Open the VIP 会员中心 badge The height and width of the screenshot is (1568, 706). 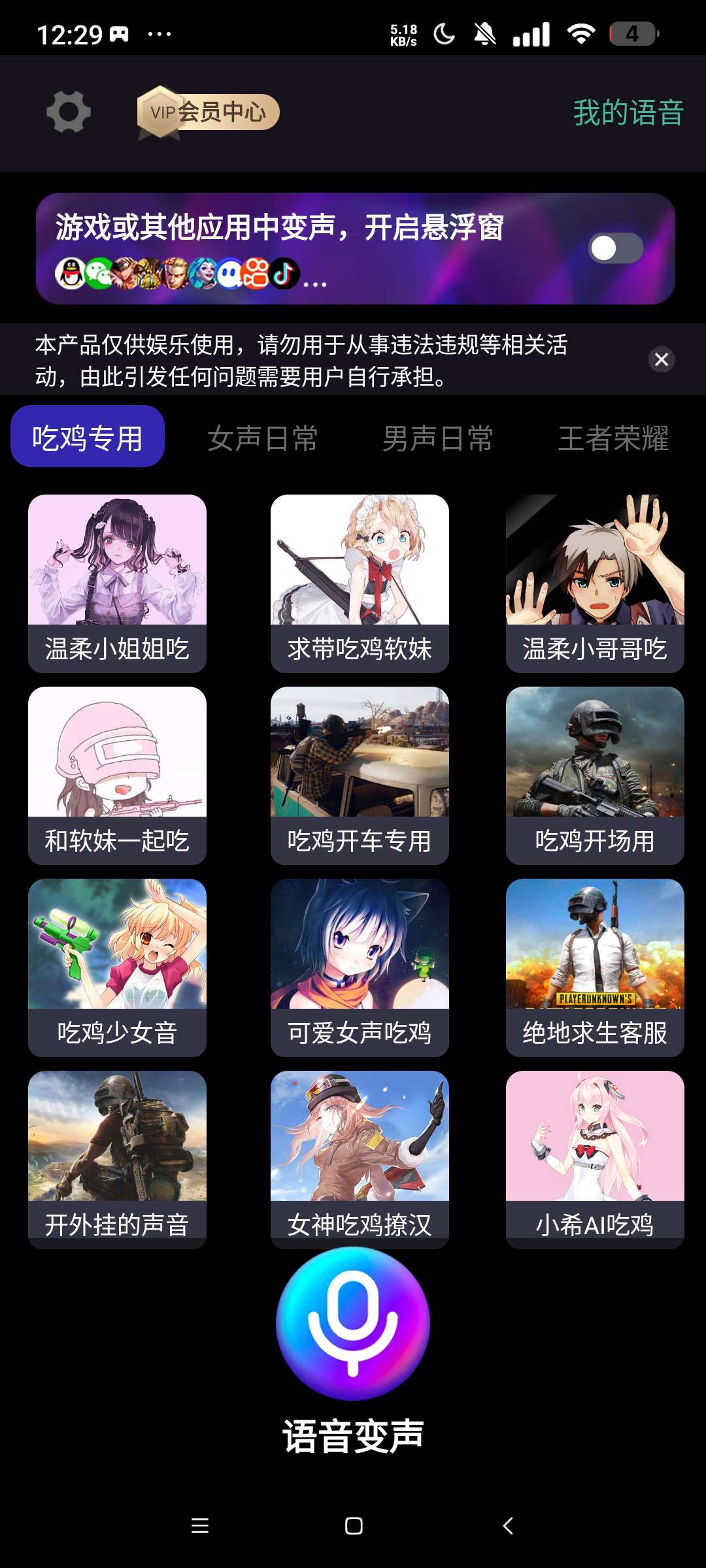tap(208, 112)
